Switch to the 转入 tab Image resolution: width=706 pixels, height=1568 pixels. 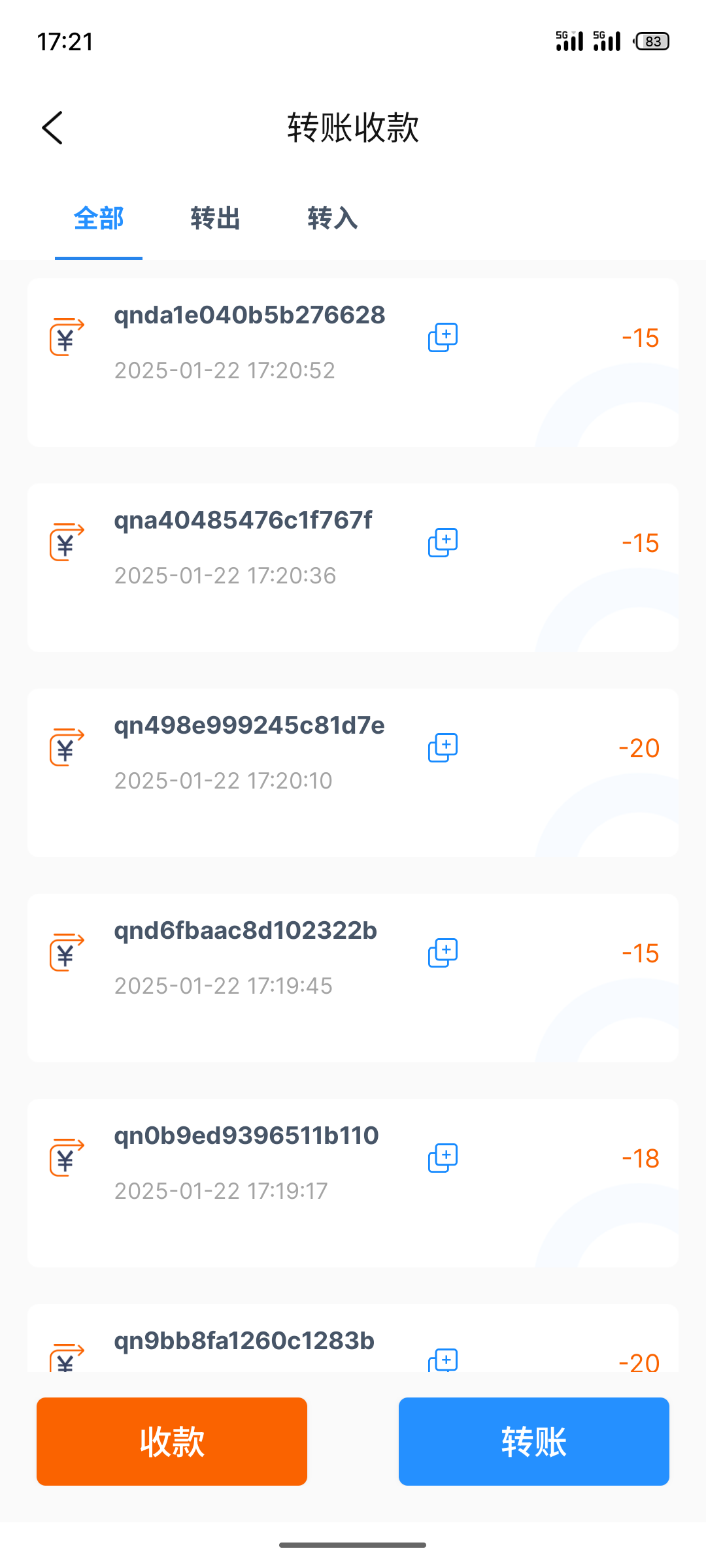tap(332, 218)
